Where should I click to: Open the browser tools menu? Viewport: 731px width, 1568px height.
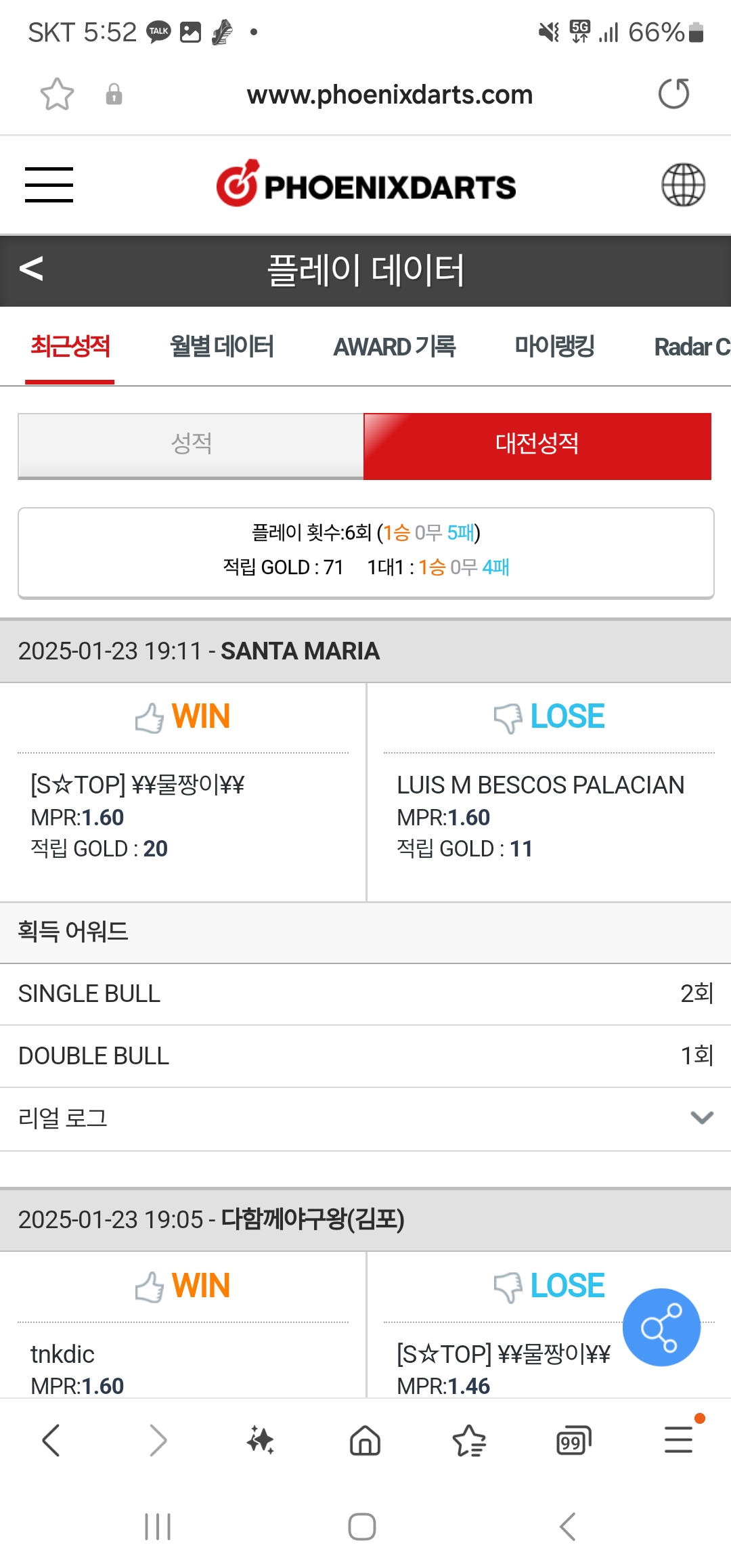[678, 1440]
